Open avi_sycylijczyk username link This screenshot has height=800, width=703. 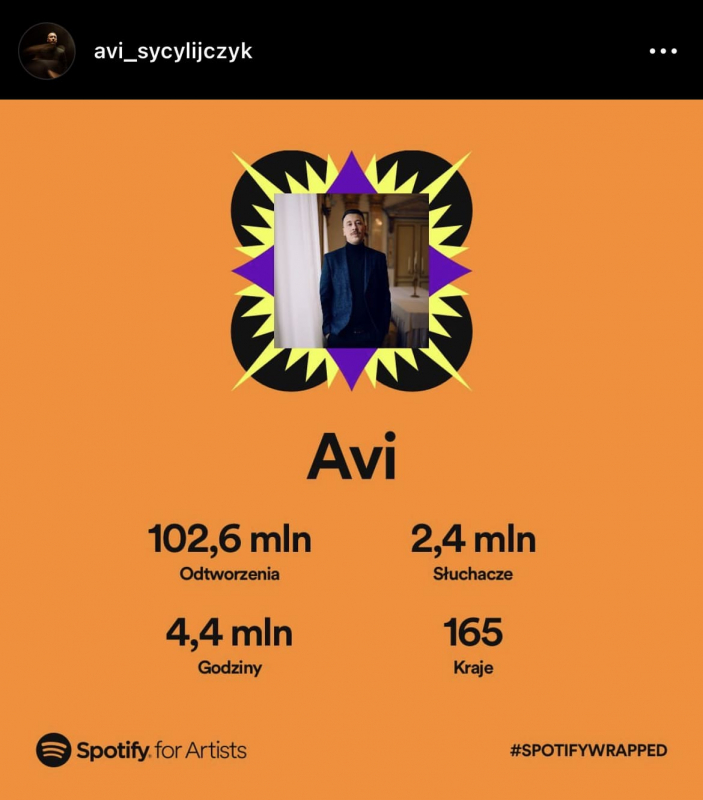pyautogui.click(x=172, y=51)
